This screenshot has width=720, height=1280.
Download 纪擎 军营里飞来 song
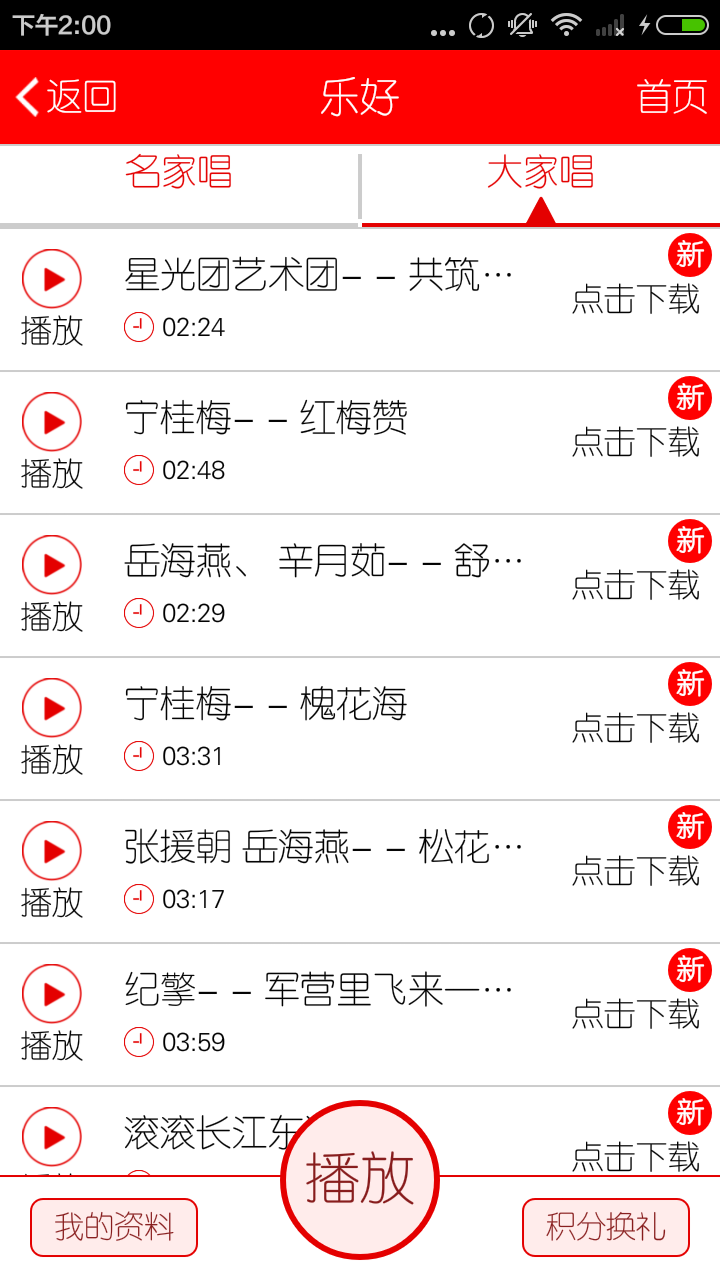(636, 1013)
